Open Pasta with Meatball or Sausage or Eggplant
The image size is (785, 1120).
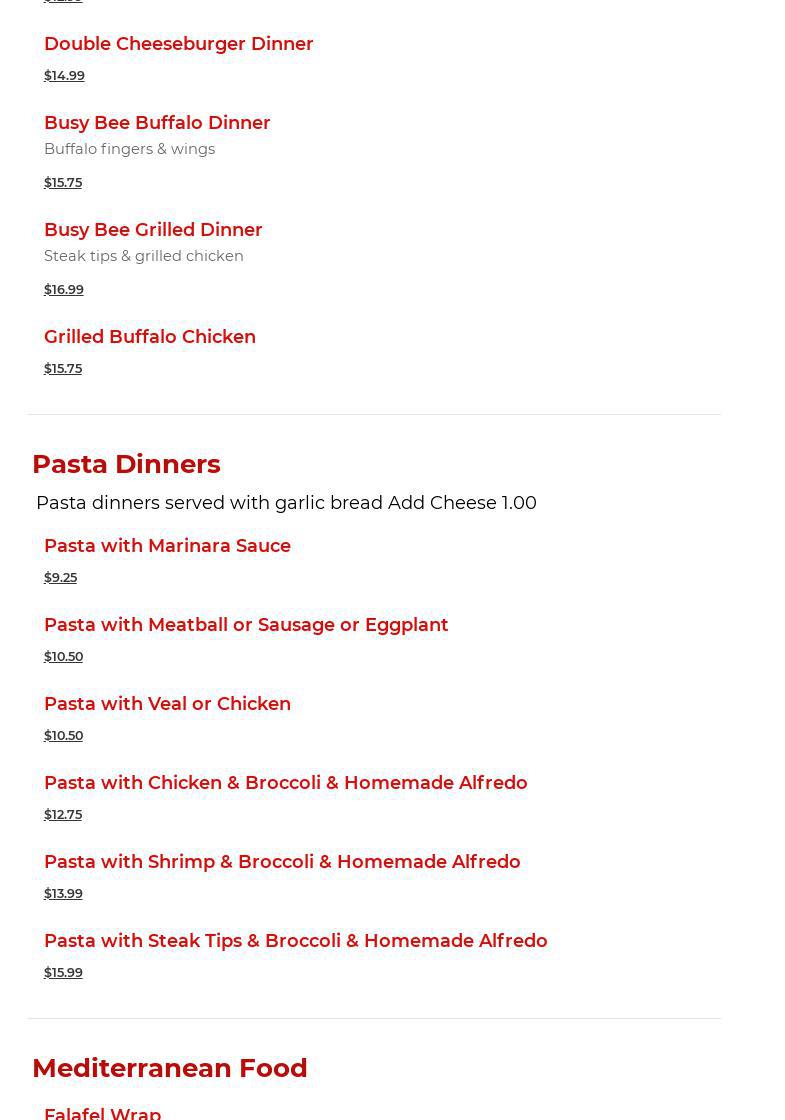[x=246, y=625]
